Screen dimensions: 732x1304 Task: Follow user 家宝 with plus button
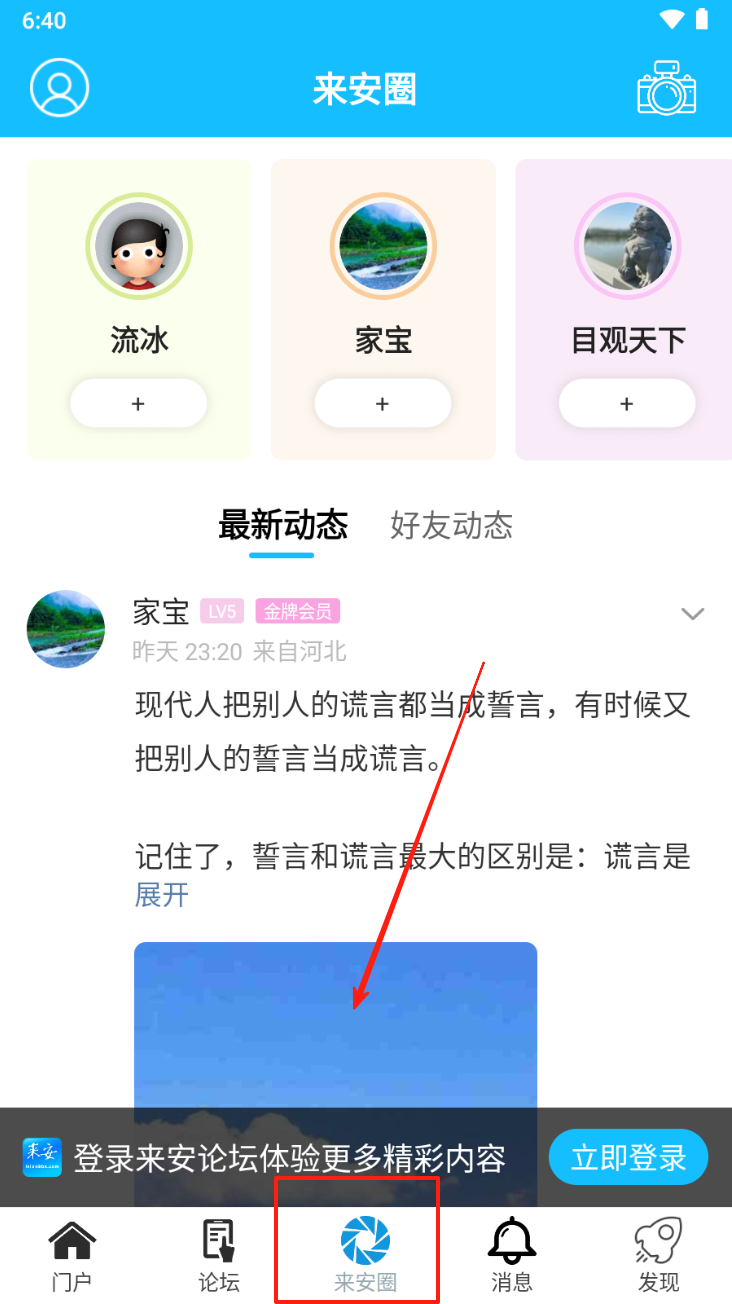click(383, 404)
